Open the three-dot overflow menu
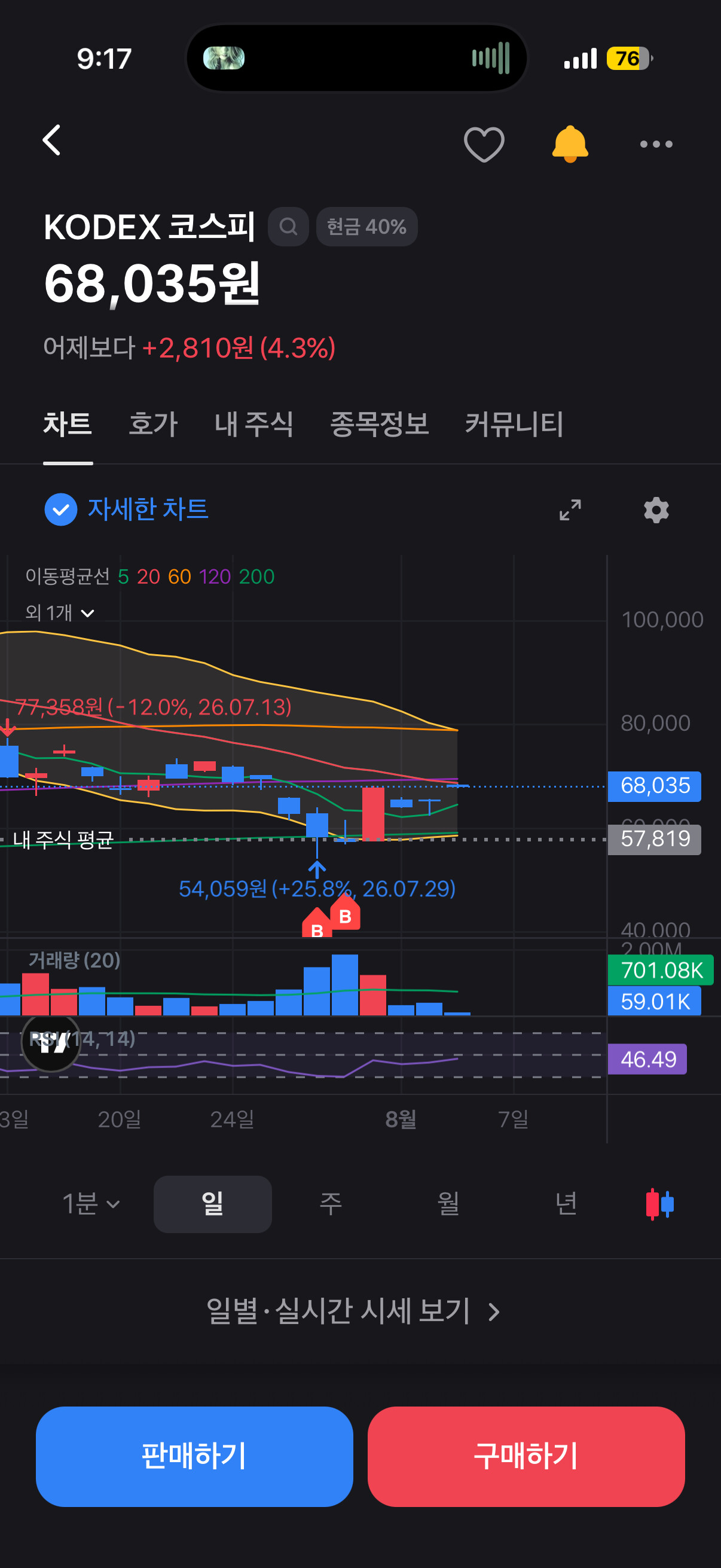721x1568 pixels. (x=656, y=144)
